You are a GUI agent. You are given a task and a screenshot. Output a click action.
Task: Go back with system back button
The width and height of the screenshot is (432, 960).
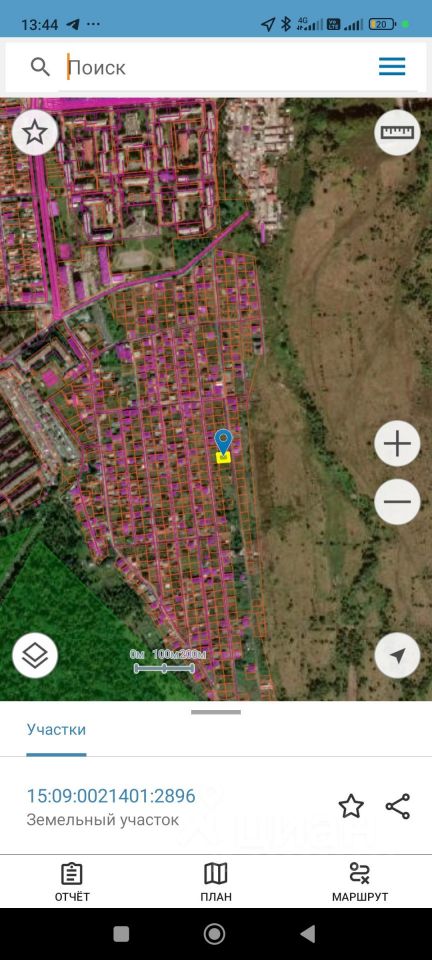(x=308, y=934)
